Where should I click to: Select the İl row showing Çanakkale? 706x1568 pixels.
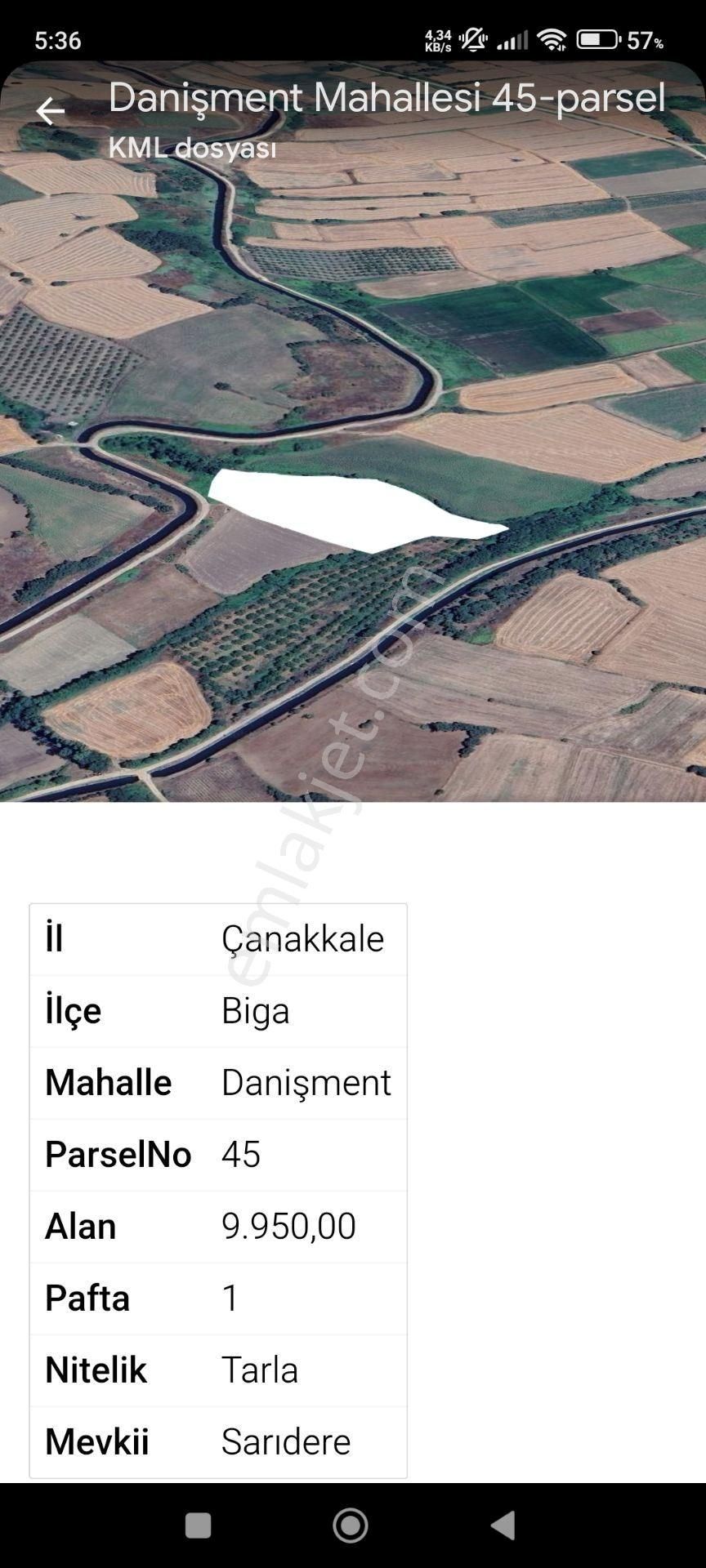[217, 938]
